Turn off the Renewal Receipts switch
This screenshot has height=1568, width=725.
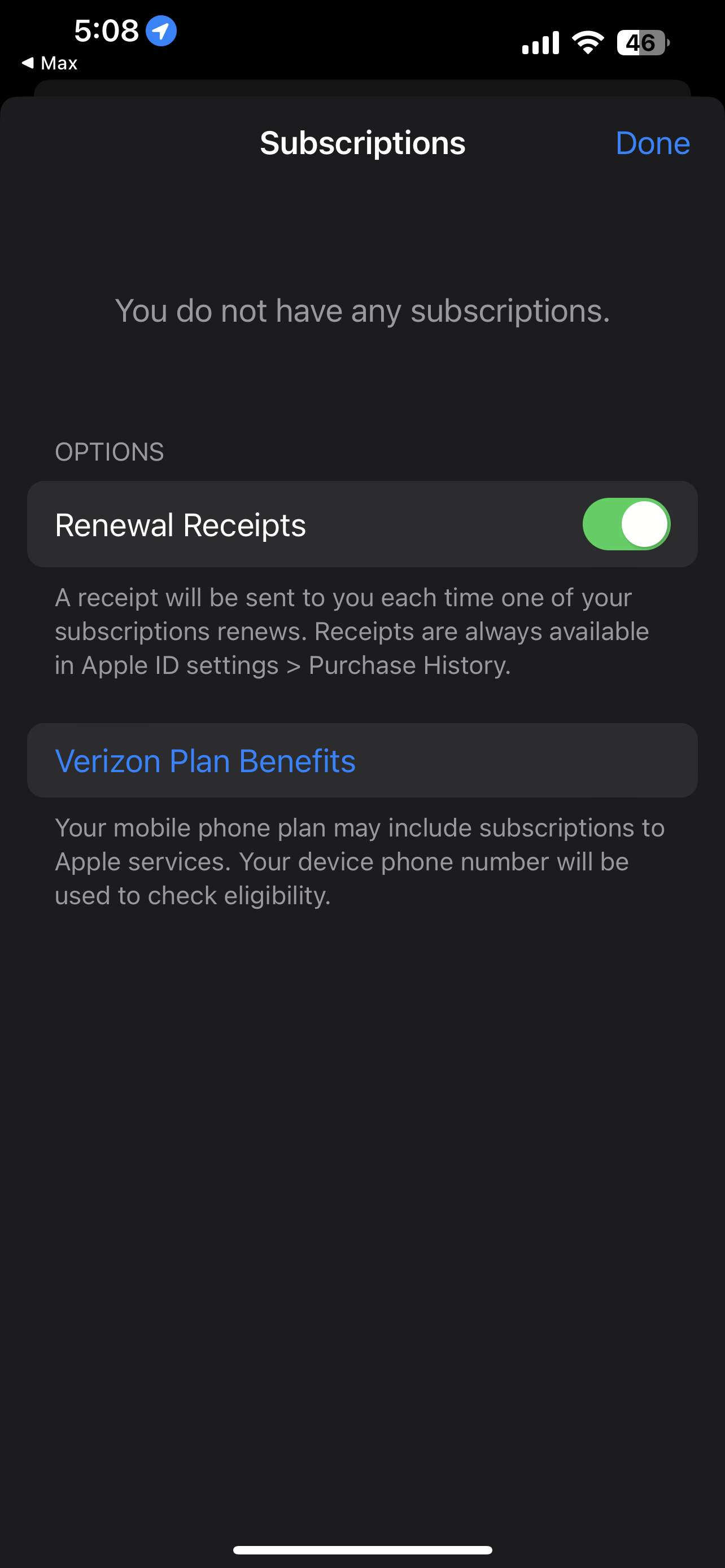(626, 524)
